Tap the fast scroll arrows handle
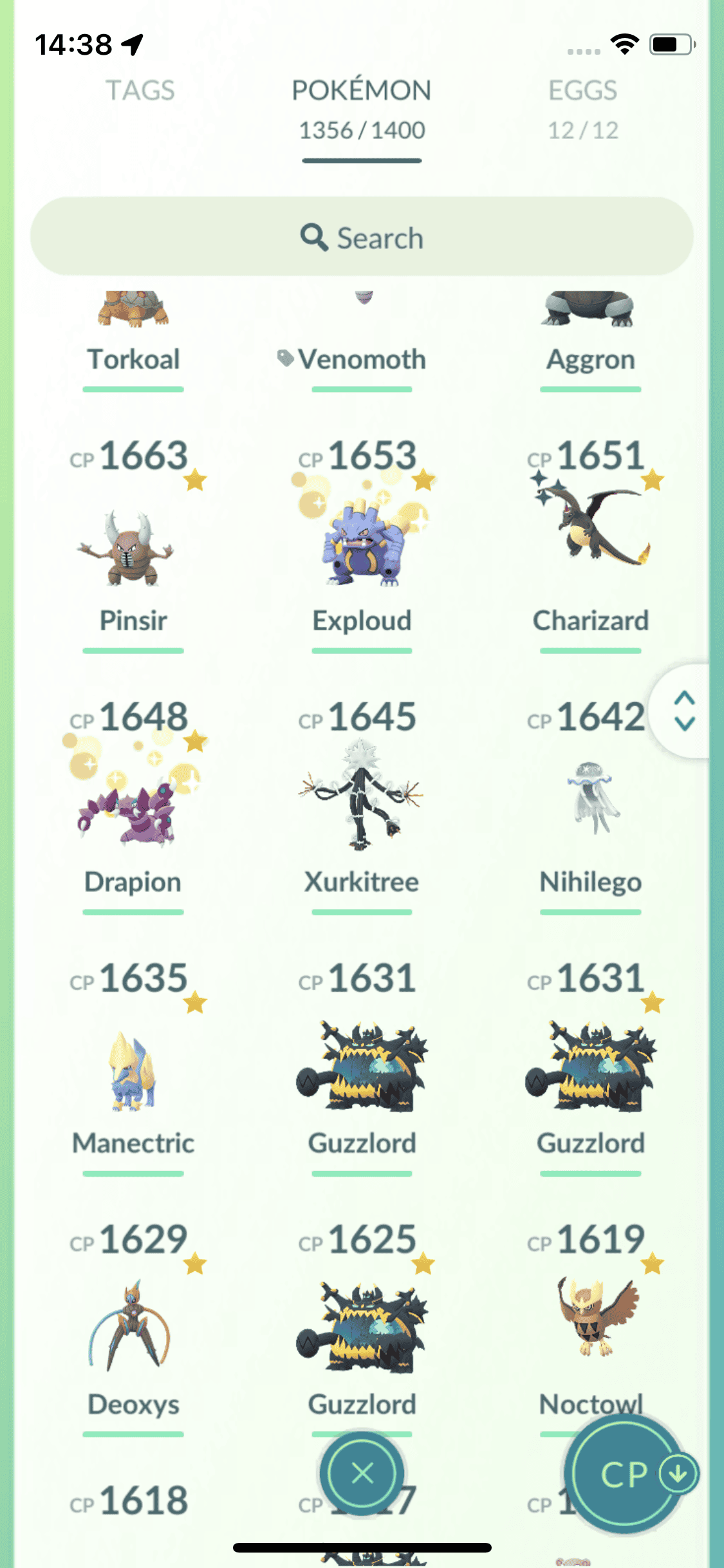 pyautogui.click(x=684, y=711)
